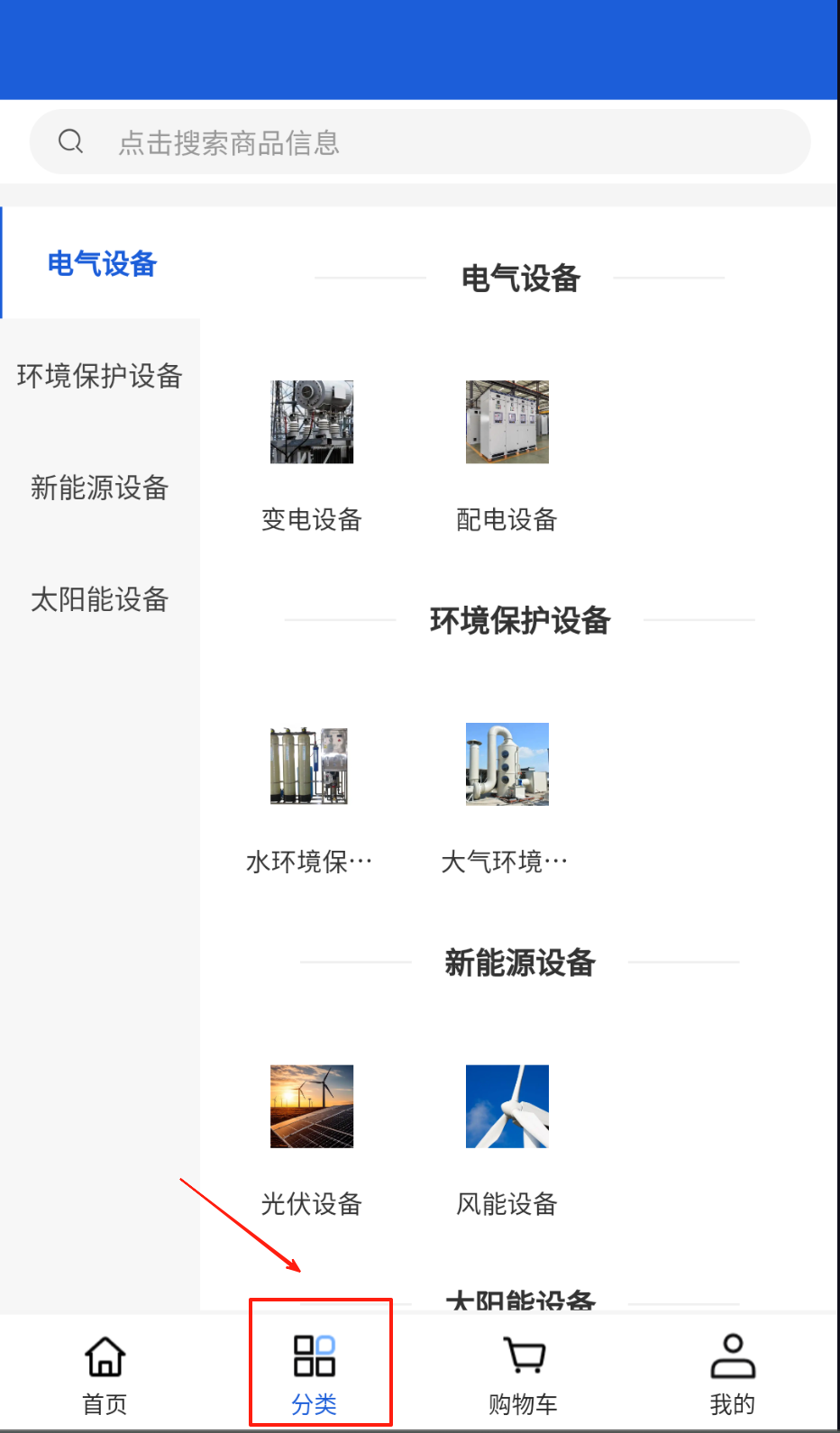Select 新能源设备 in the sidebar
This screenshot has height=1433, width=840.
tap(100, 488)
